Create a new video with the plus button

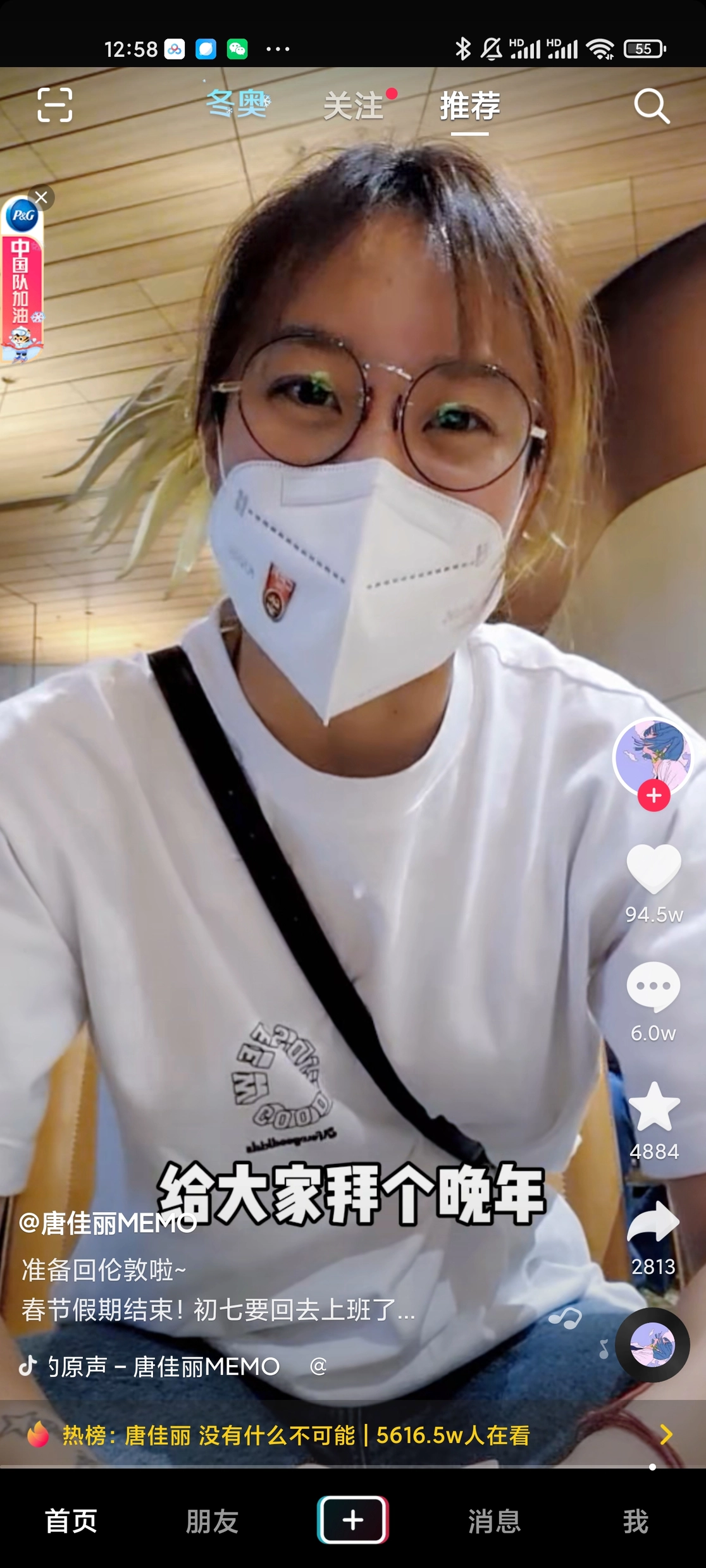[353, 1520]
